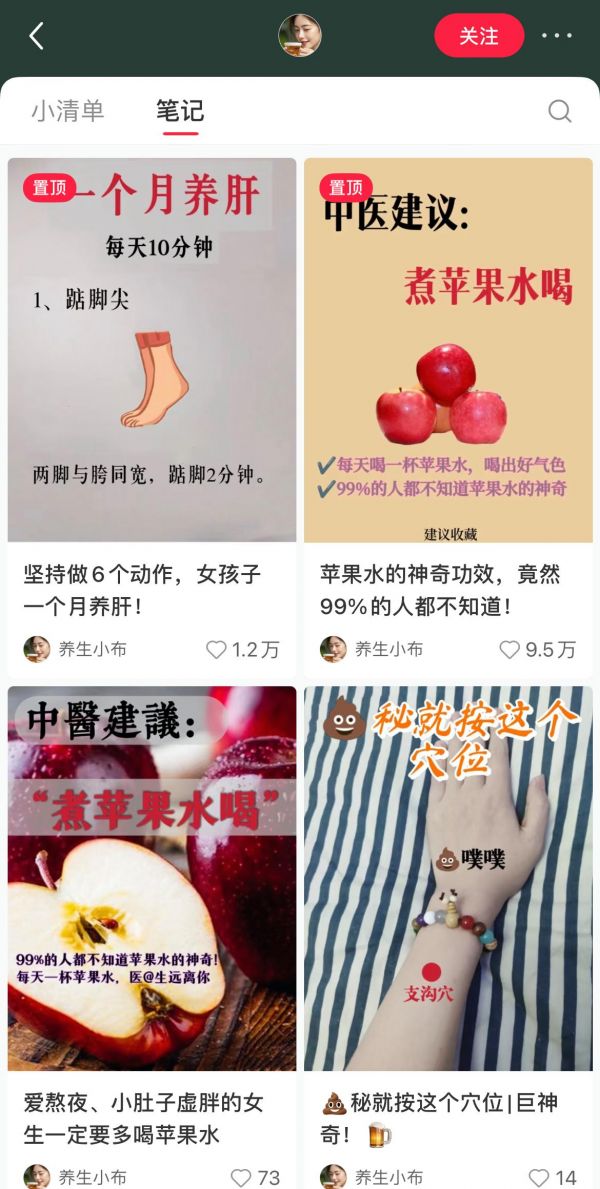The height and width of the screenshot is (1189, 600).
Task: Select the 笔记 tab
Action: 180,111
